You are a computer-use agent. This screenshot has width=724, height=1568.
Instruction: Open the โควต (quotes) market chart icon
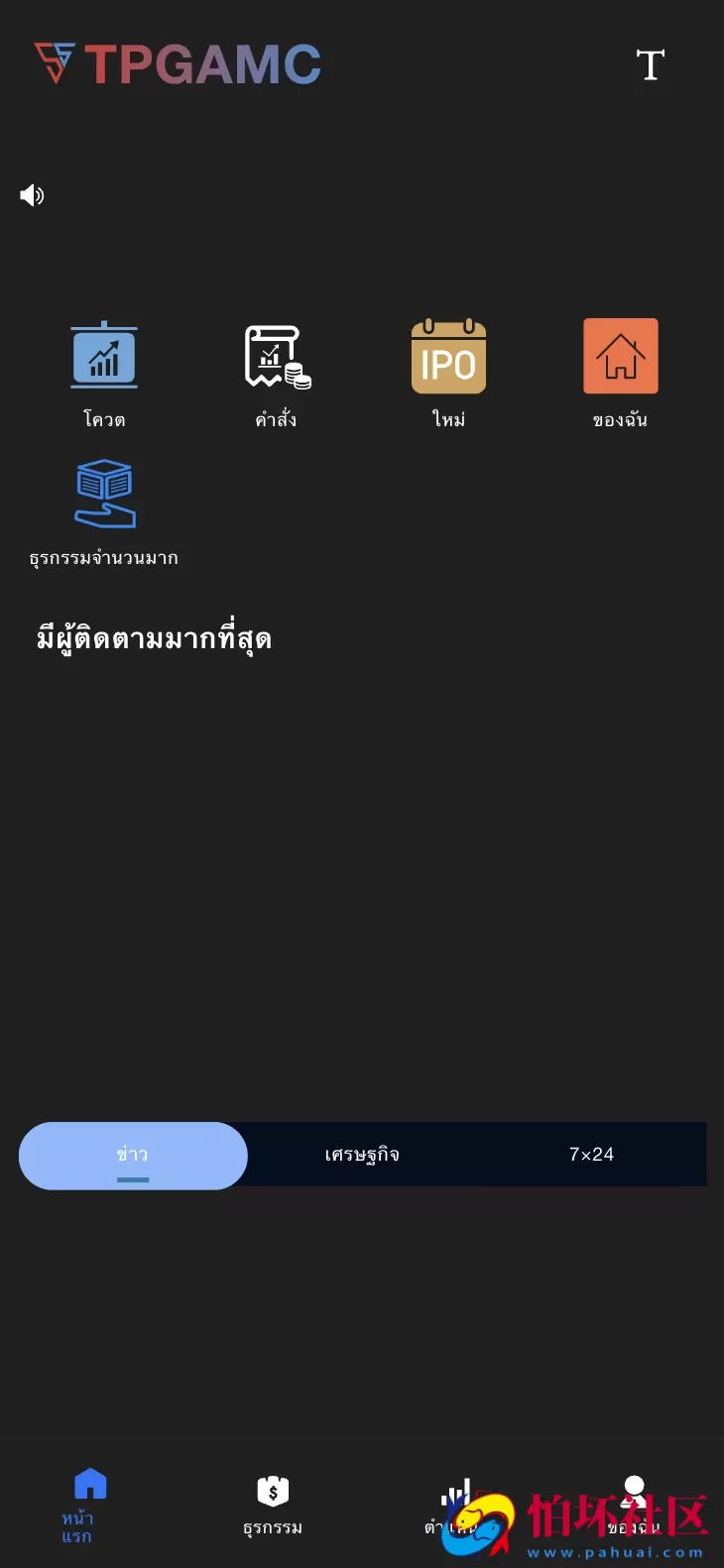103,356
